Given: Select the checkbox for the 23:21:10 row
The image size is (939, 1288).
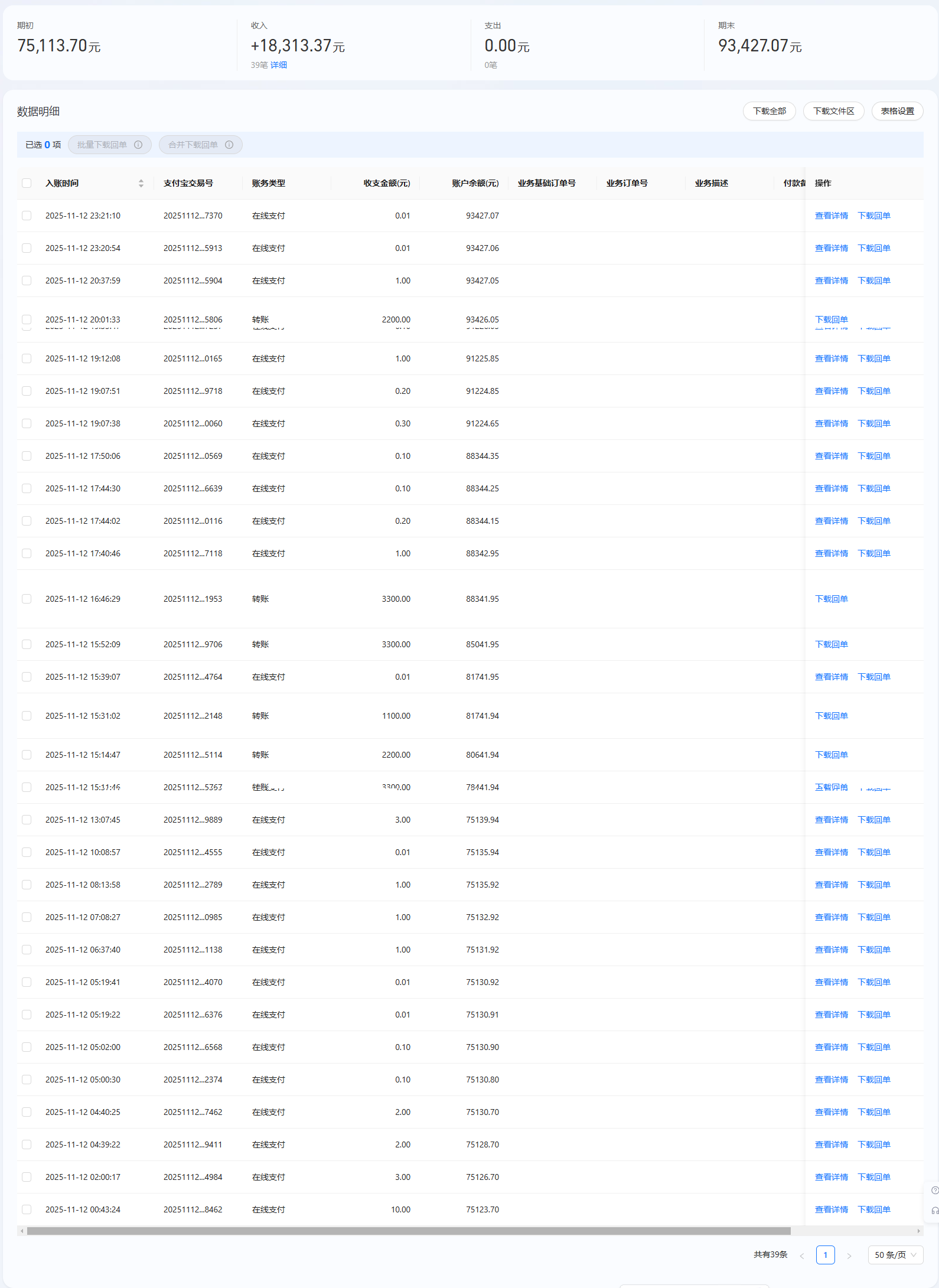Looking at the screenshot, I should click(x=27, y=216).
